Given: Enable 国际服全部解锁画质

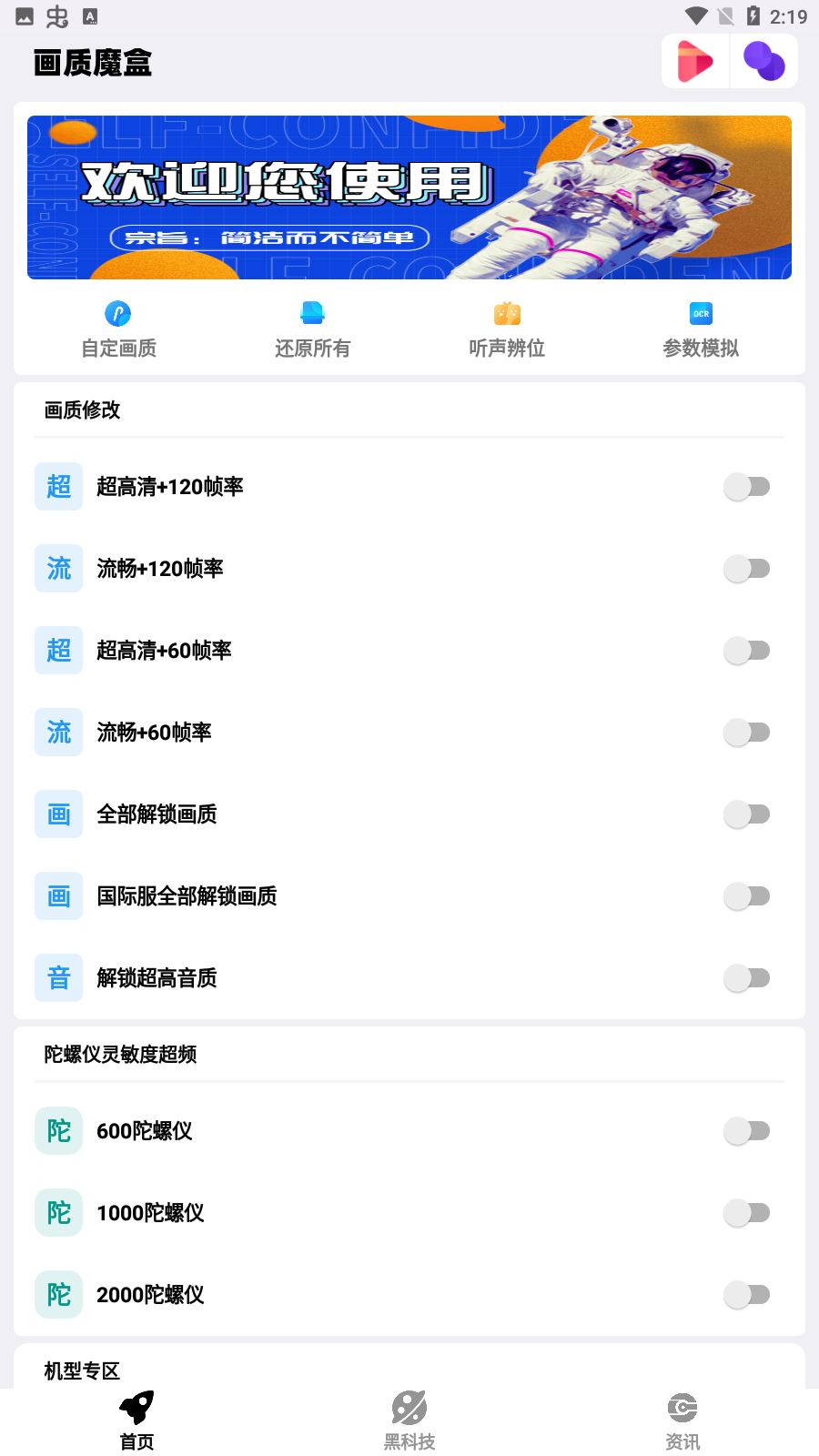Looking at the screenshot, I should pyautogui.click(x=747, y=895).
